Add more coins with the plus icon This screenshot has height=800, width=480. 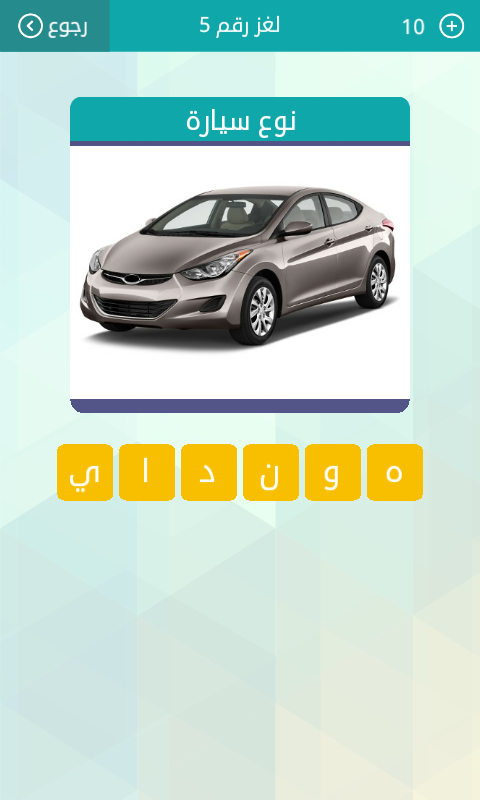point(451,26)
